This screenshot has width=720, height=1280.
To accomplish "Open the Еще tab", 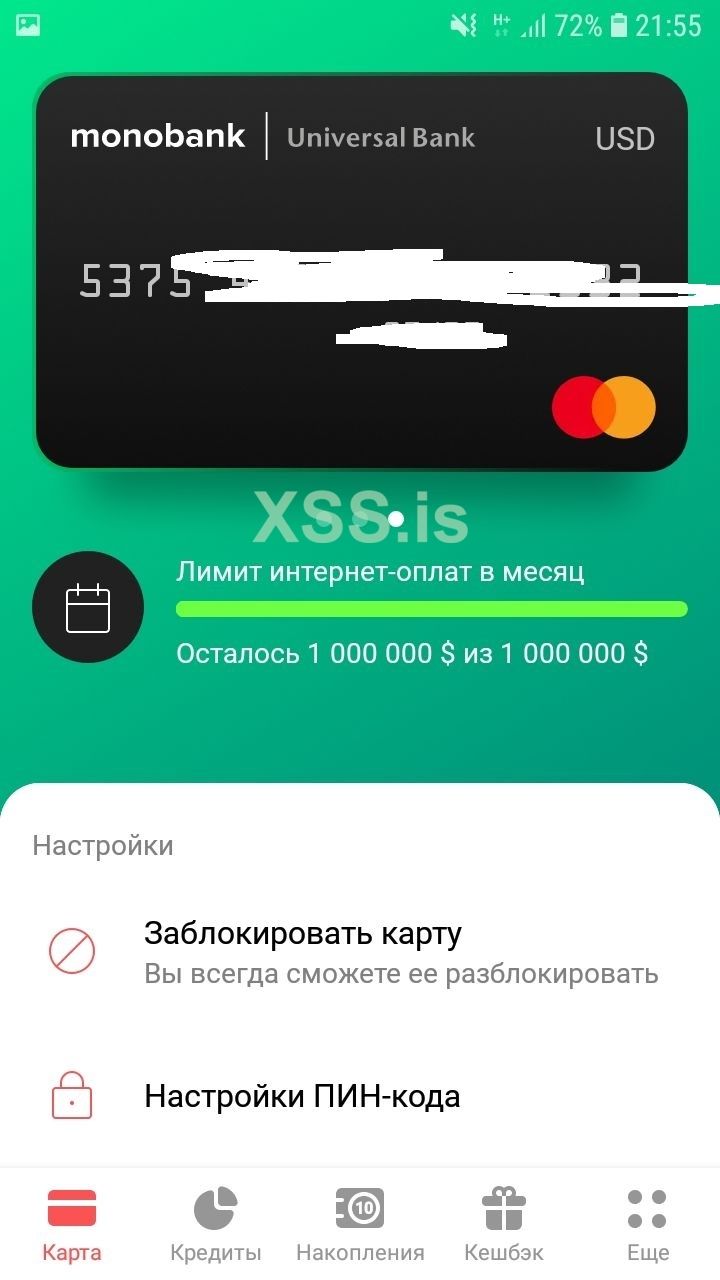I will click(x=647, y=1224).
